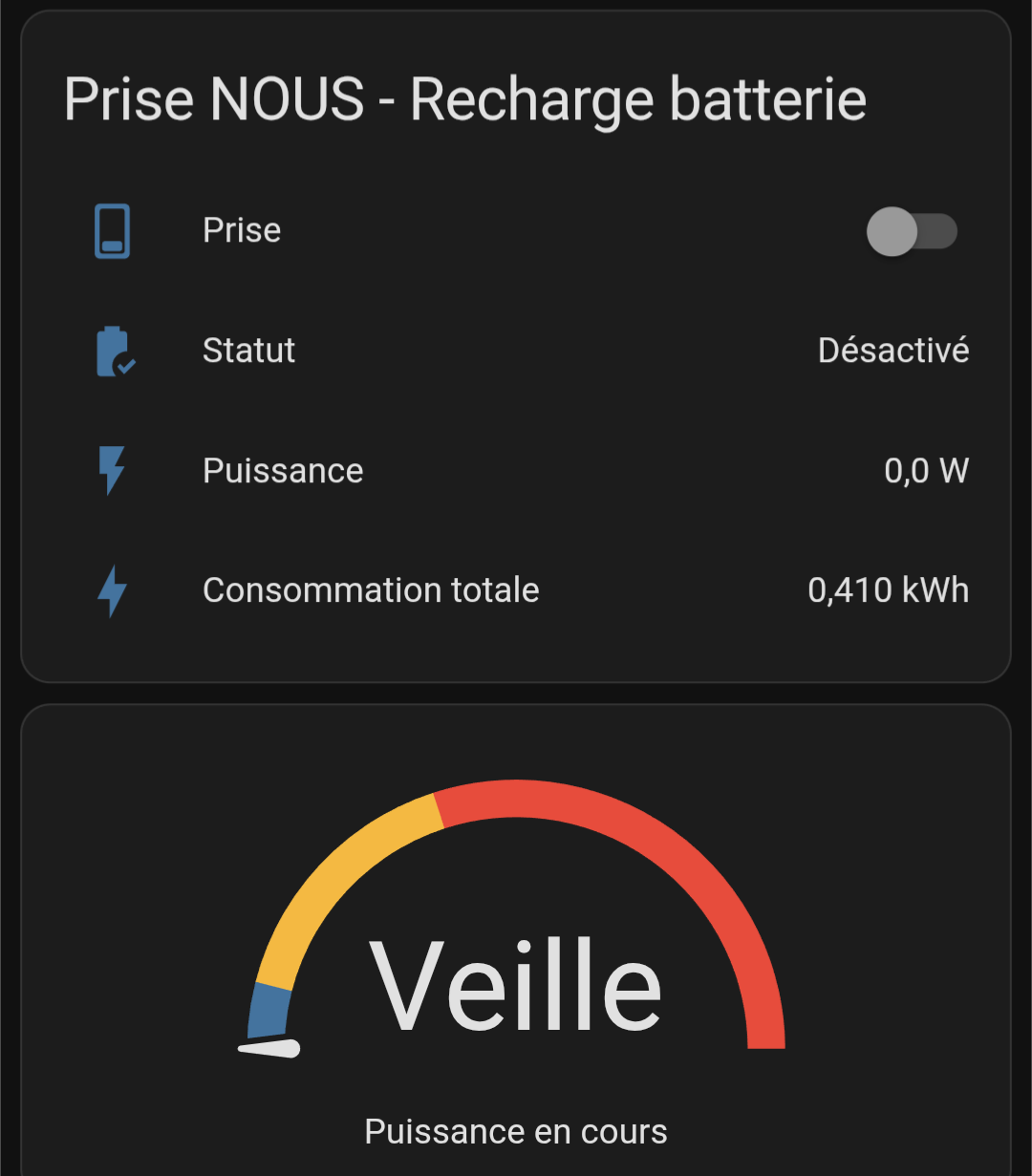This screenshot has width=1032, height=1176.
Task: Open Consommation totale details
Action: pyautogui.click(x=371, y=590)
